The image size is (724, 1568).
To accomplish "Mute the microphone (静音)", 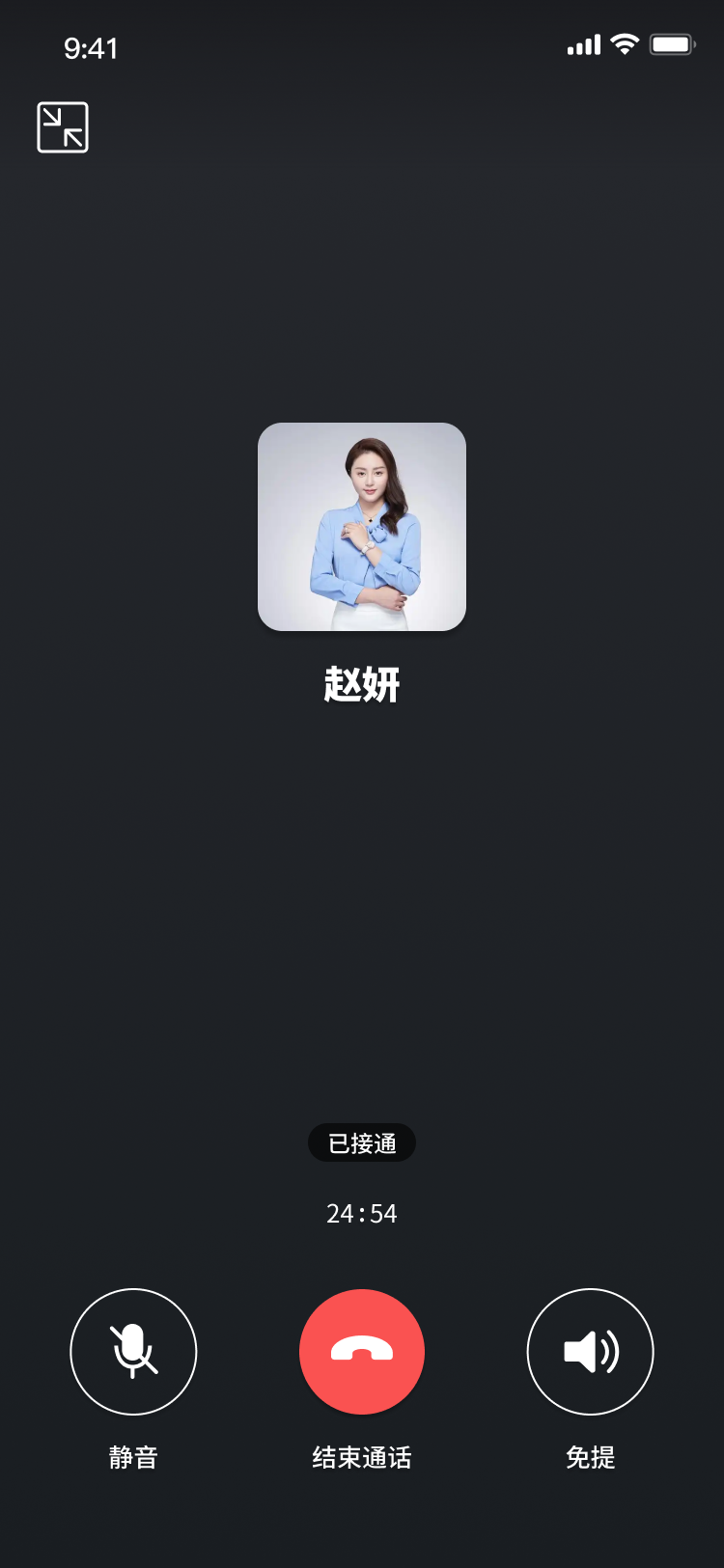I will click(x=133, y=1351).
